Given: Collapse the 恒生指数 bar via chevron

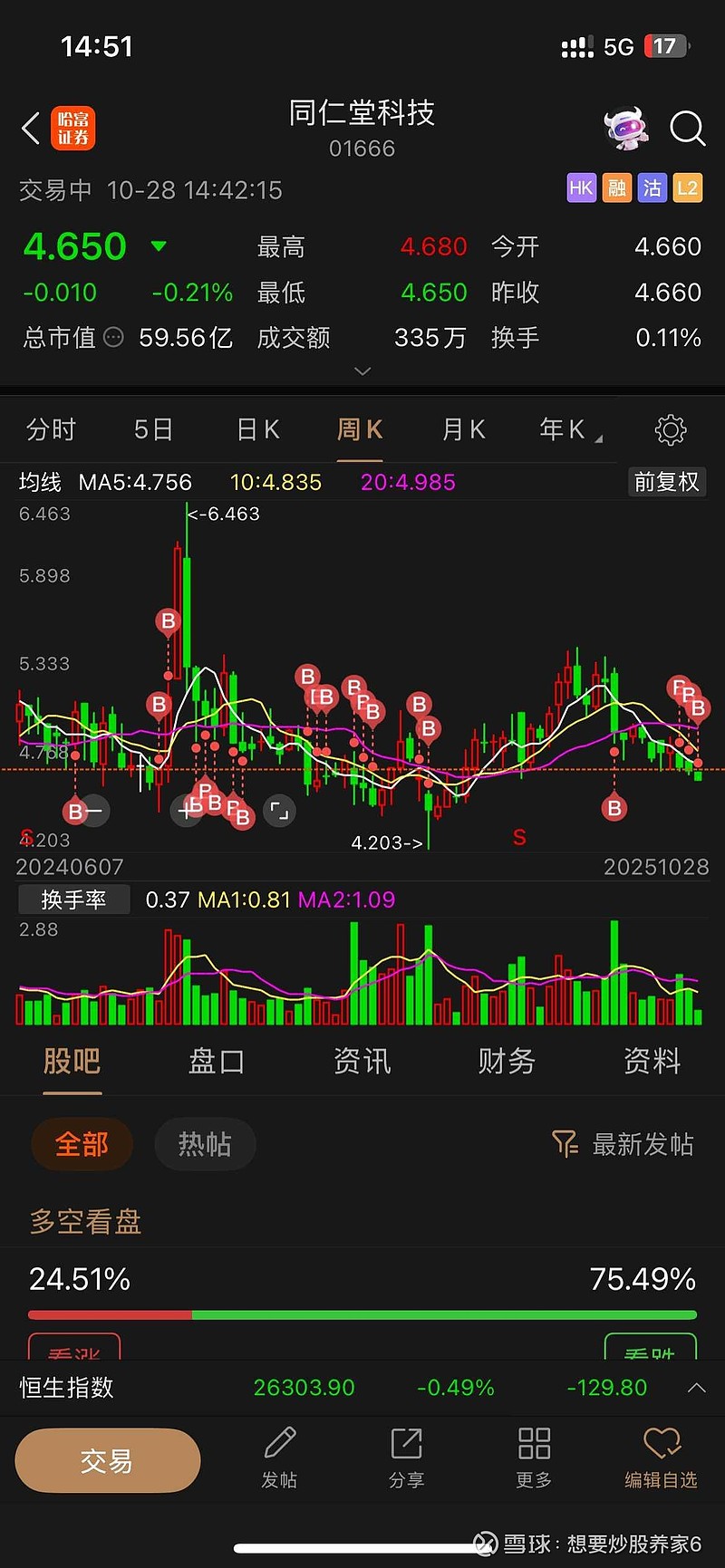Looking at the screenshot, I should point(696,1387).
